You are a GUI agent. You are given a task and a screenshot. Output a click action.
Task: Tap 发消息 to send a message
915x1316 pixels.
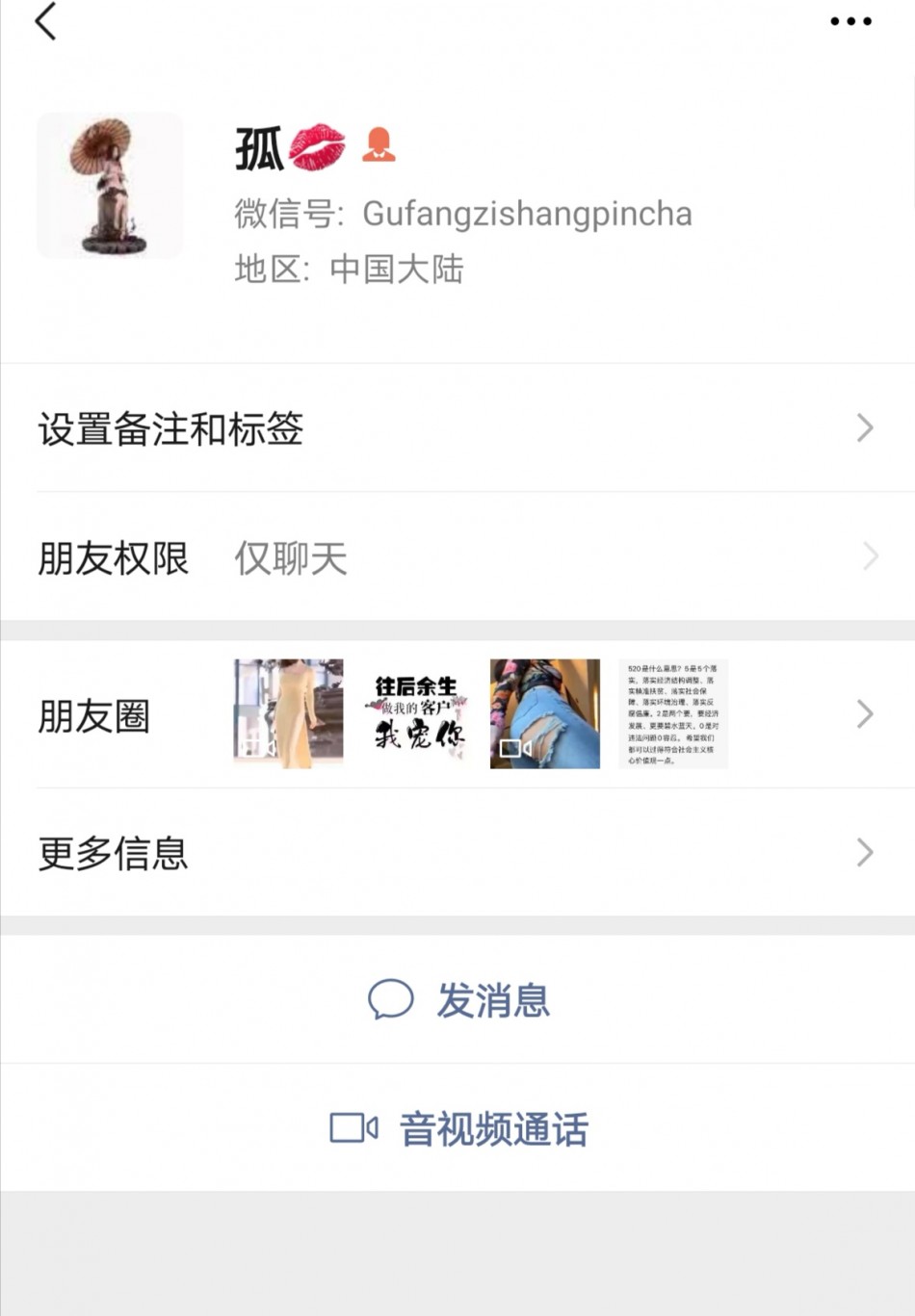coord(459,1000)
